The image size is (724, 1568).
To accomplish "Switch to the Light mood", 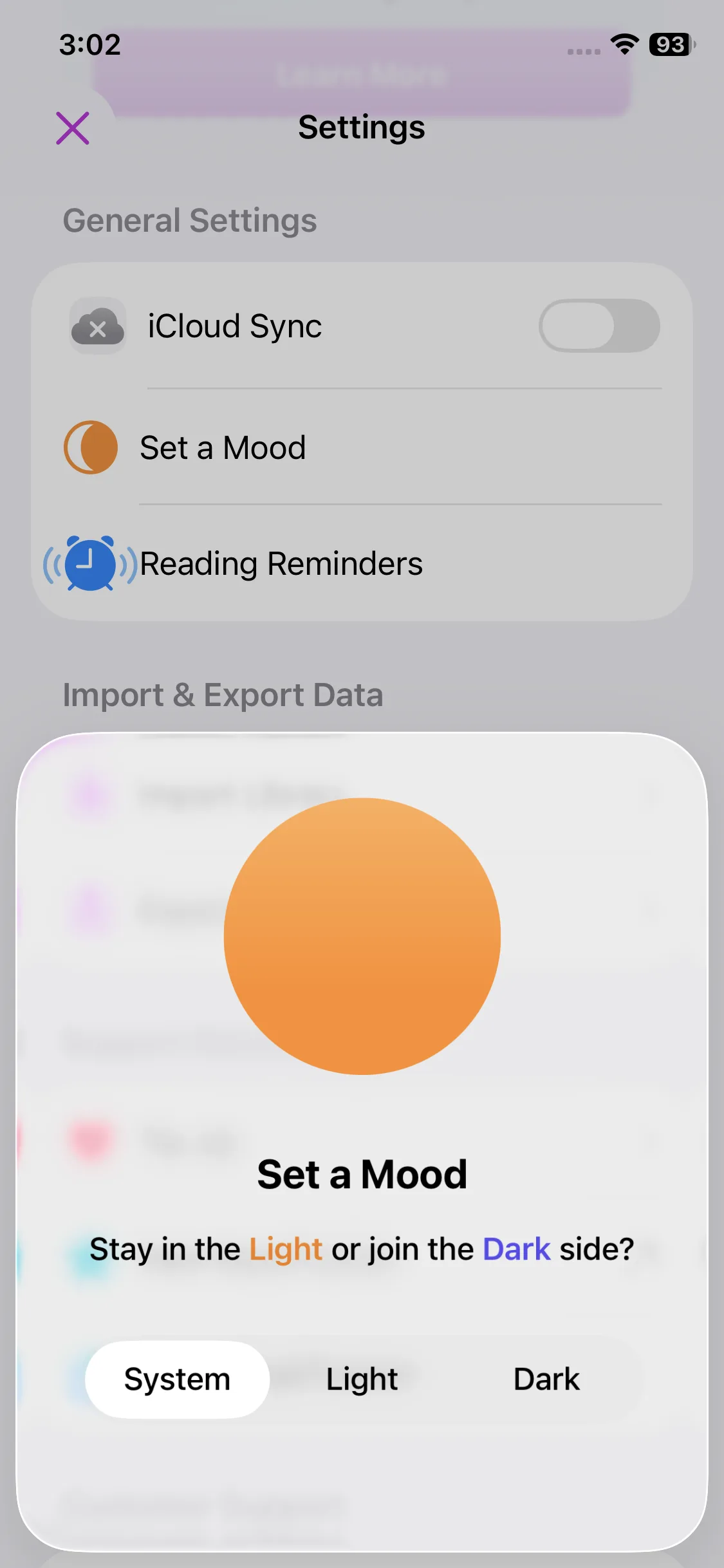I will pos(362,1379).
